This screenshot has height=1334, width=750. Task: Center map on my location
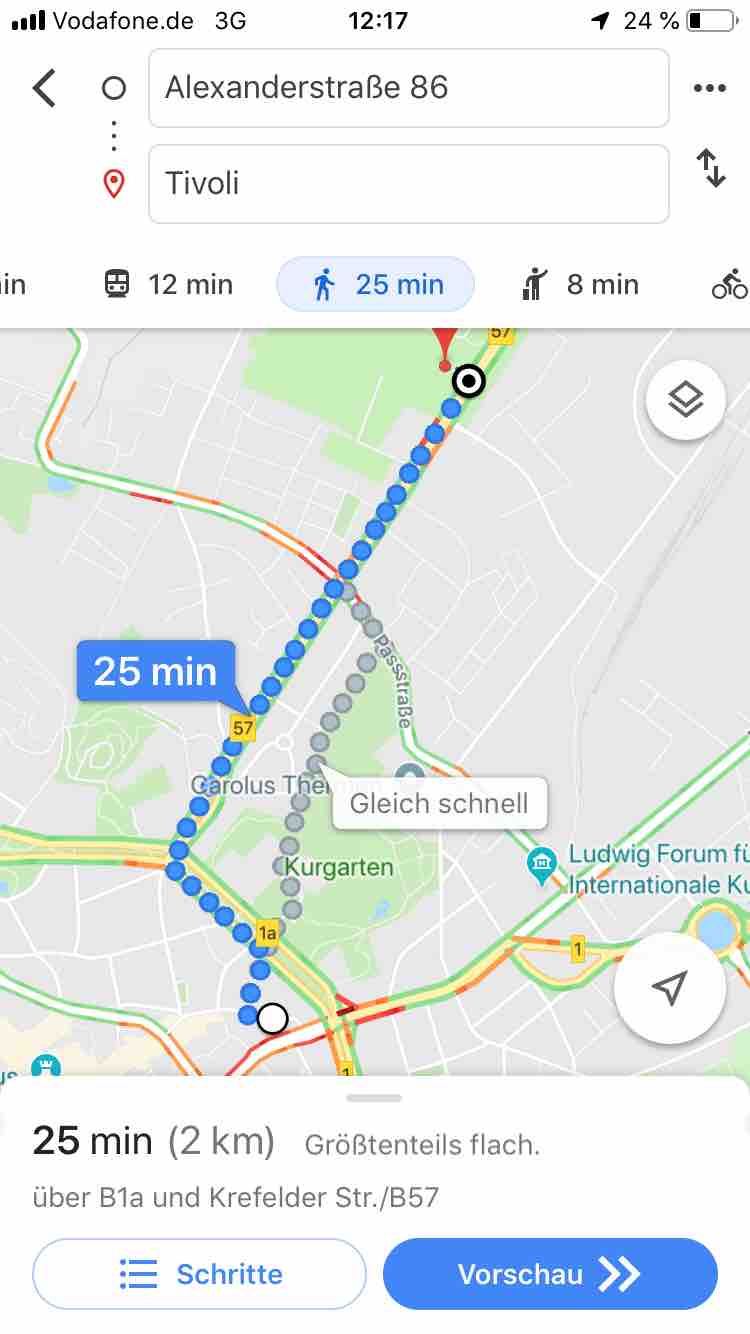click(x=669, y=988)
